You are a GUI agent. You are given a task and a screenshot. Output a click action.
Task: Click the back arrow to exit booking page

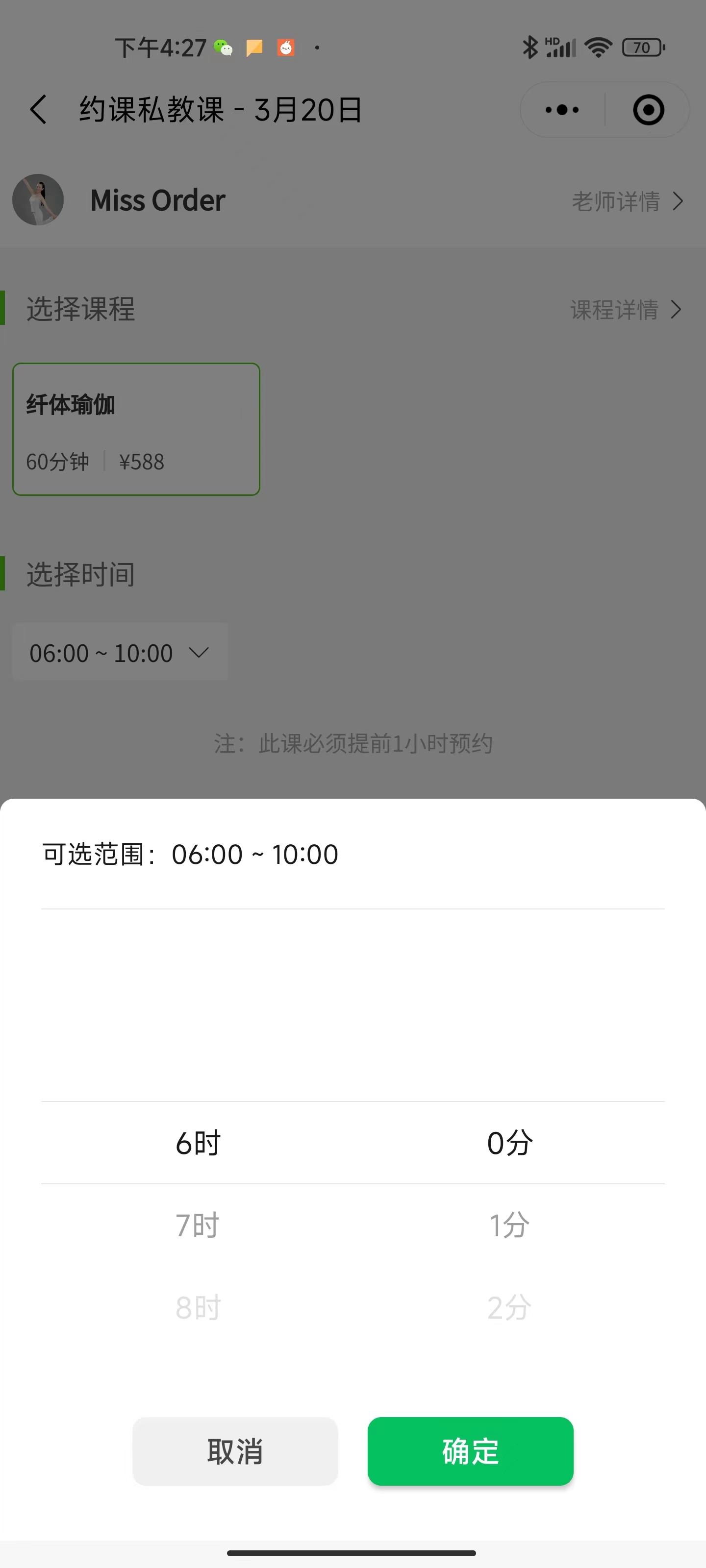point(38,110)
